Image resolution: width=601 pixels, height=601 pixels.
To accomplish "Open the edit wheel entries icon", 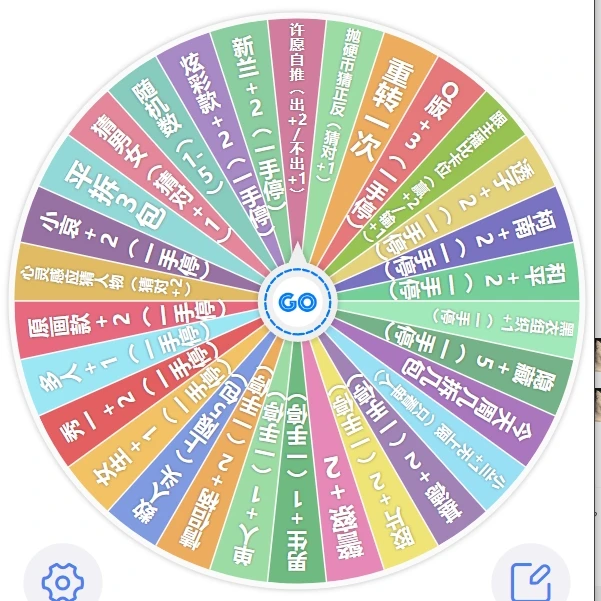I will (x=531, y=581).
